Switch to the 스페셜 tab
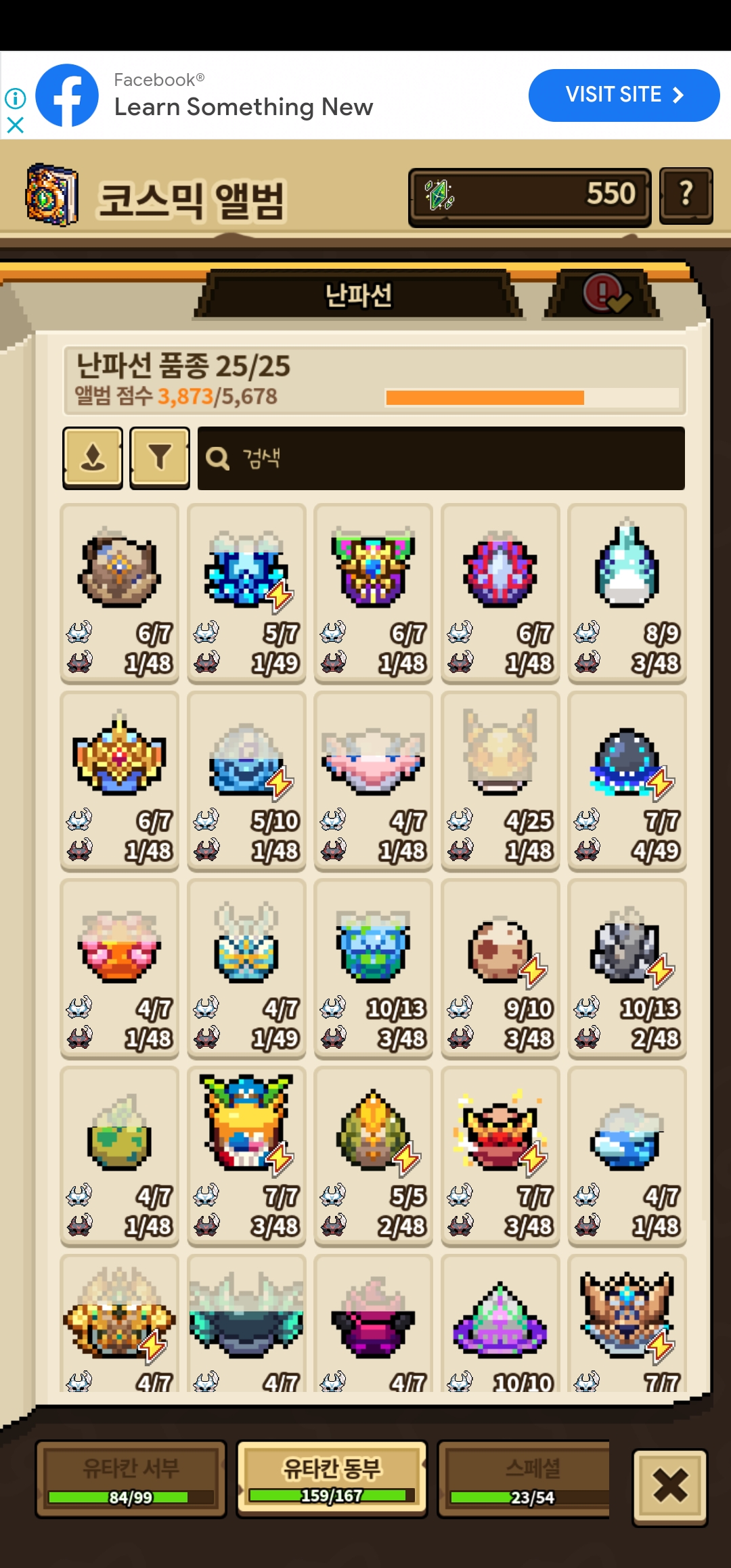The width and height of the screenshot is (731, 1568). (x=525, y=1479)
